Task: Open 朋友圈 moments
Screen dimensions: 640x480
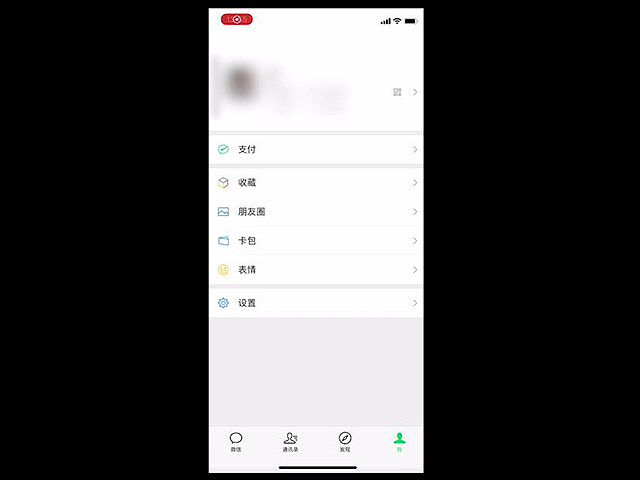Action: point(315,212)
